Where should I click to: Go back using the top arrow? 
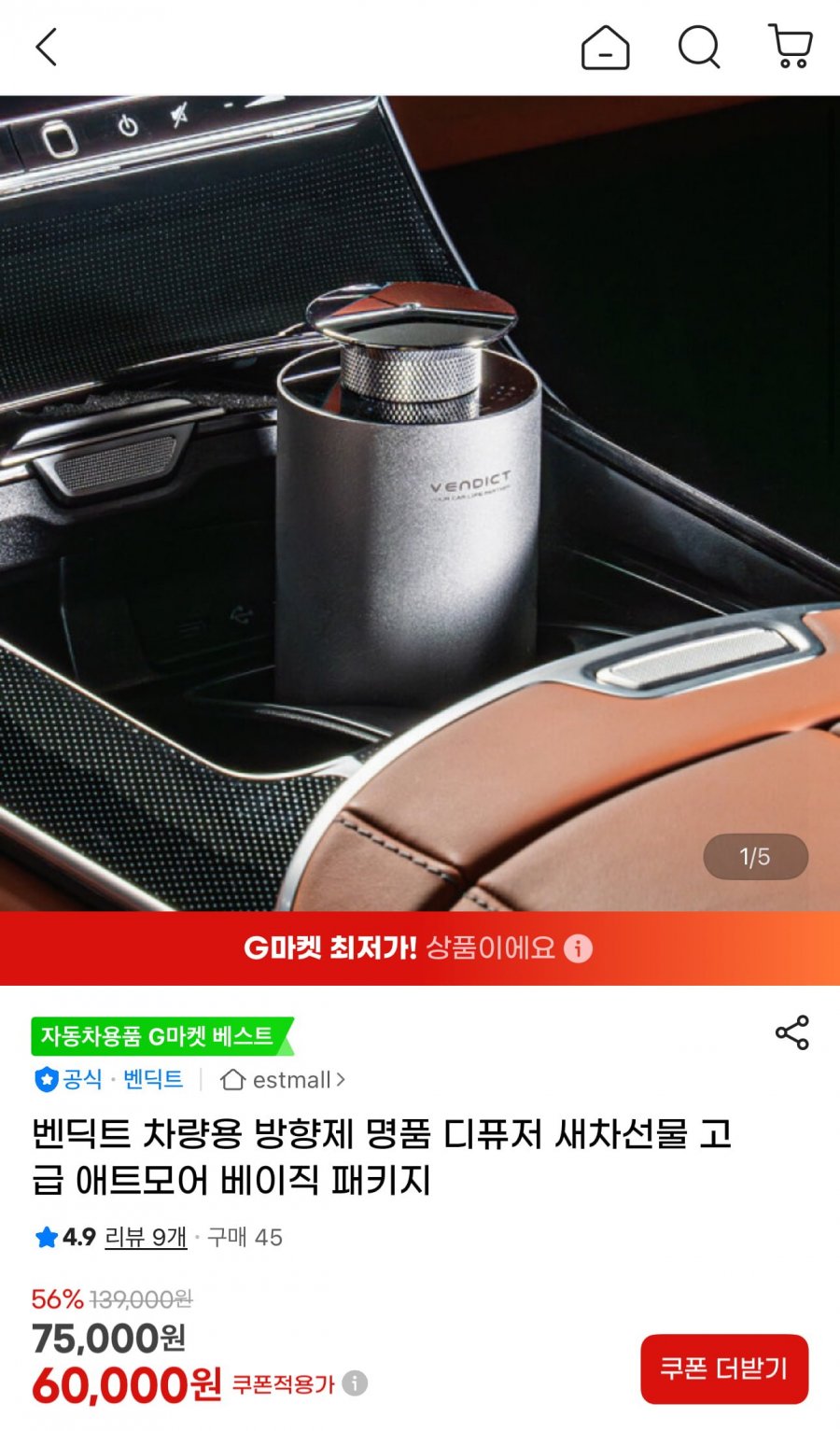(47, 47)
